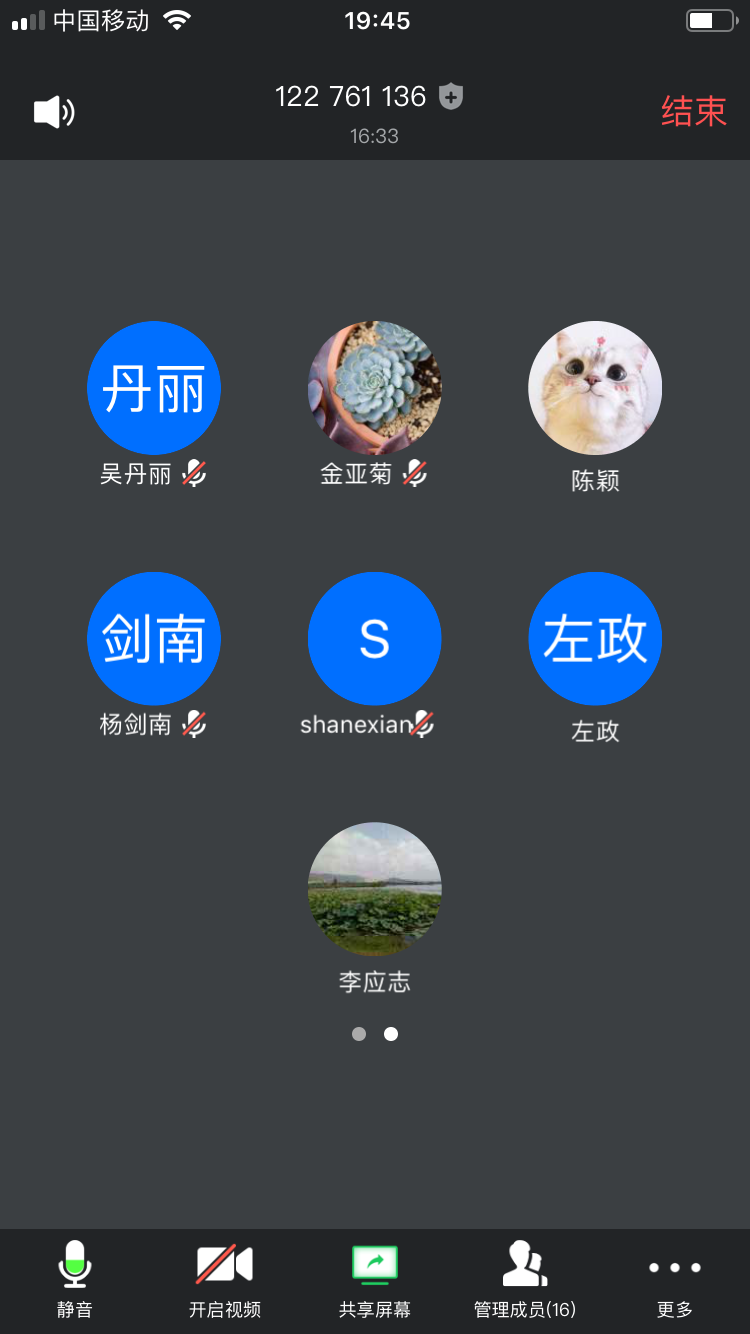Select participant 李应志's avatar

pos(375,889)
